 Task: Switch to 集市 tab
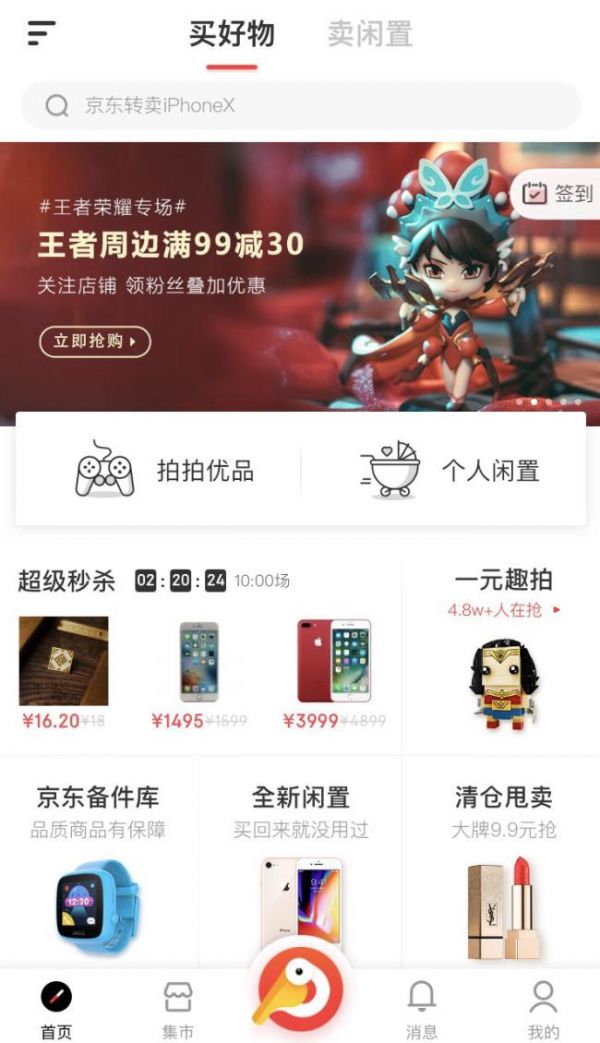178,1008
